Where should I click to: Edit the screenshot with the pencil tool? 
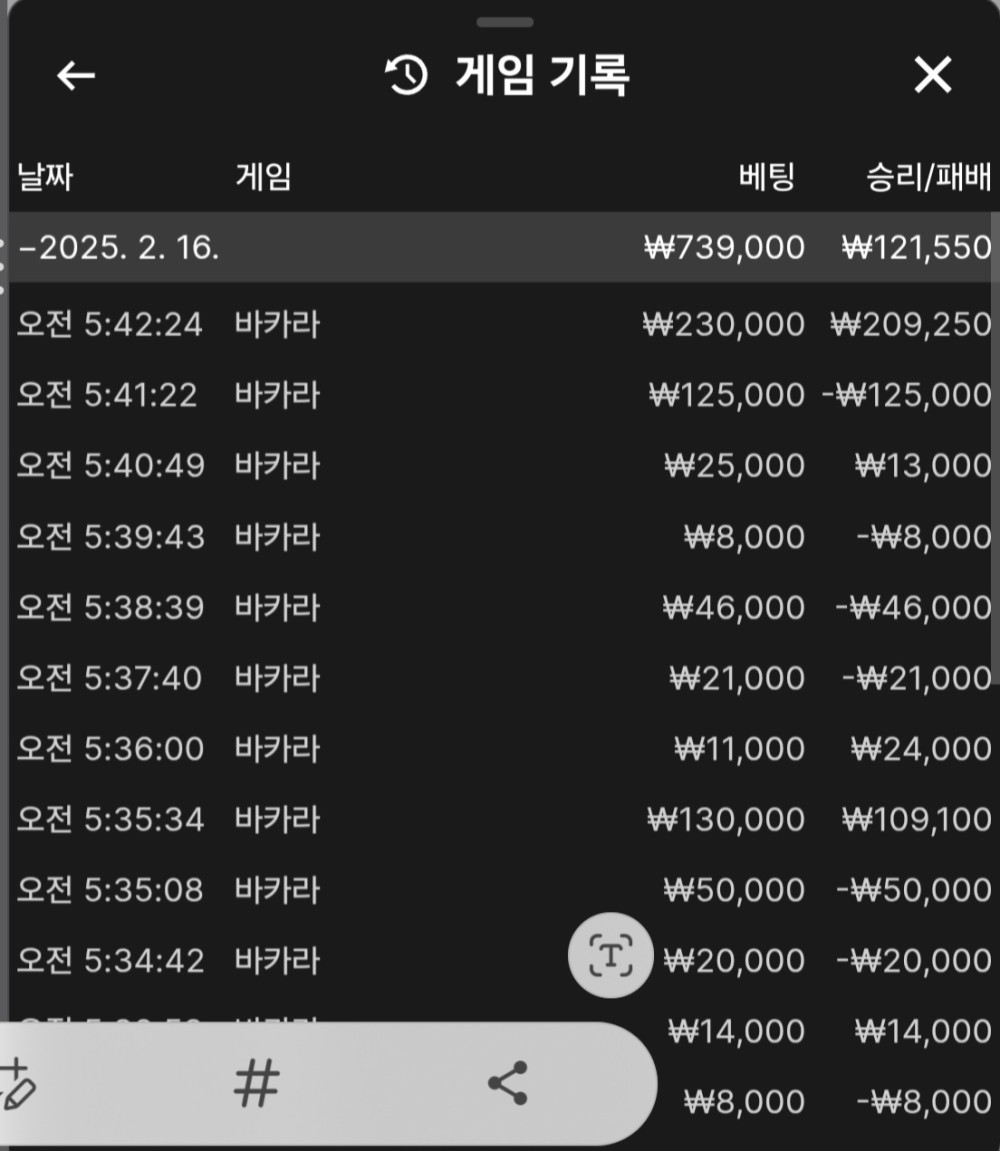[x=18, y=1084]
